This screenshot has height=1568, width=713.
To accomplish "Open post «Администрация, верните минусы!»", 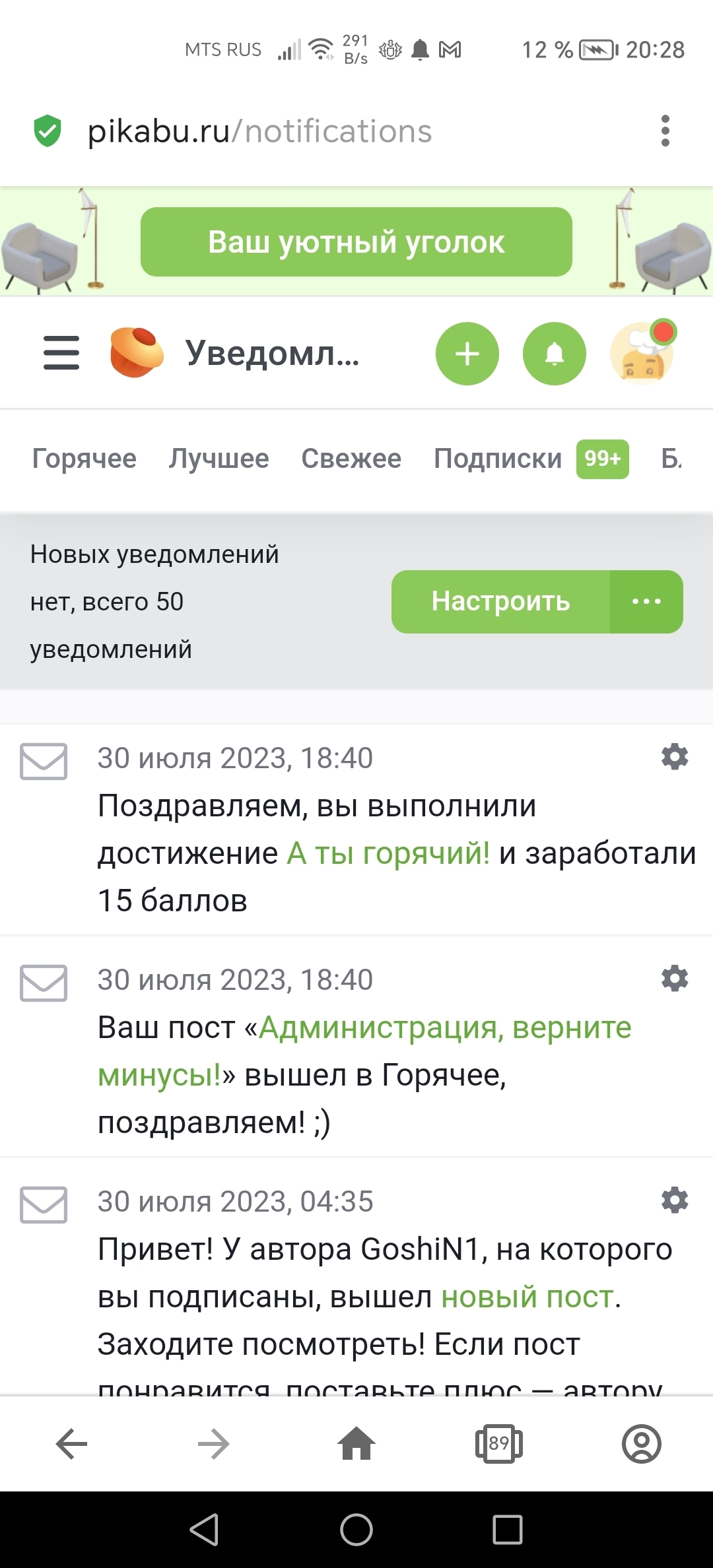I will pos(444,1028).
